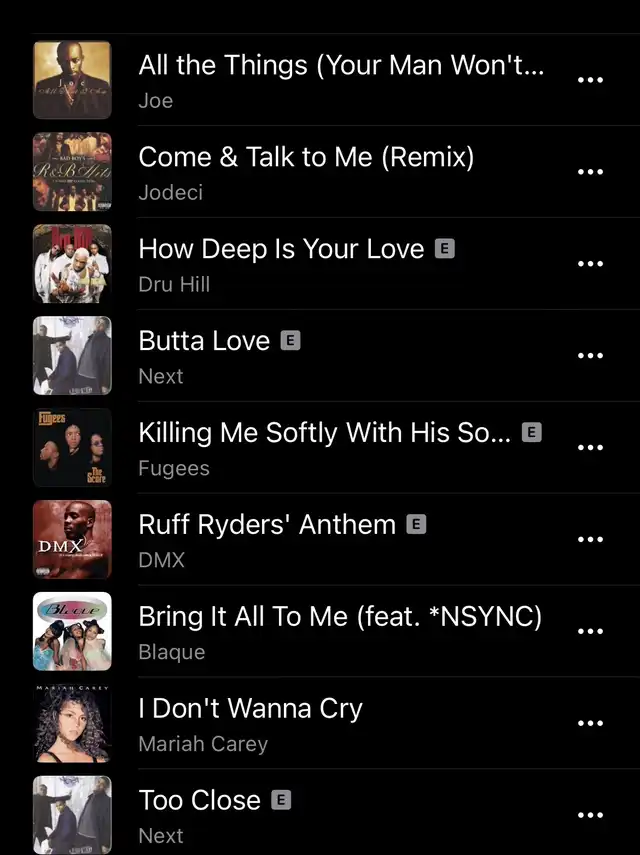640x855 pixels.
Task: Play Killing Me Softly by Fugees
Action: coord(325,448)
